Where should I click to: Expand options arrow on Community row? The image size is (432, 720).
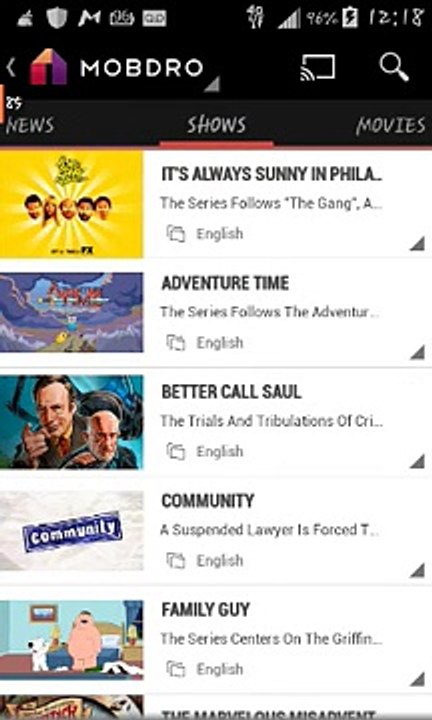click(x=417, y=570)
